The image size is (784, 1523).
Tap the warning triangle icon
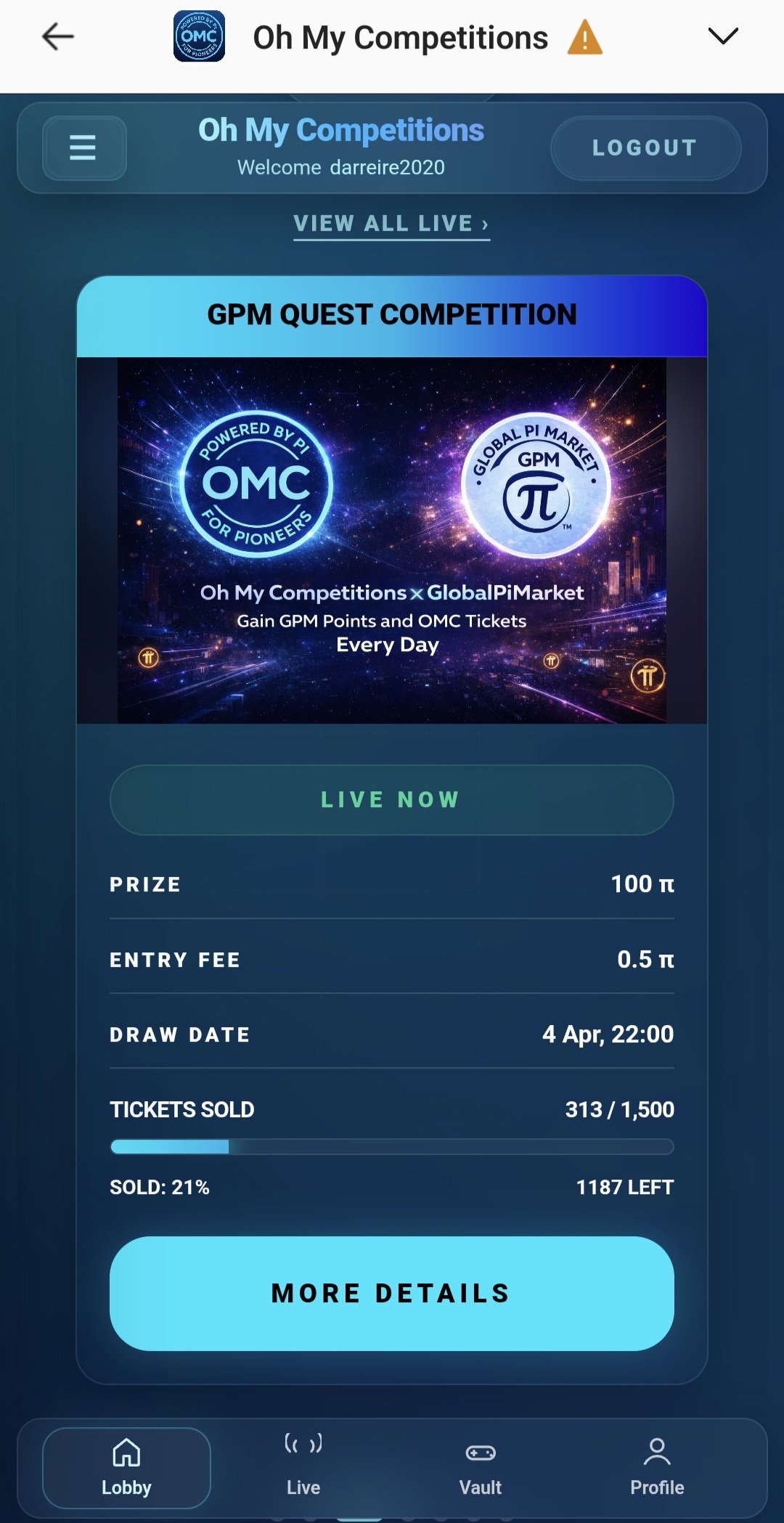(585, 38)
